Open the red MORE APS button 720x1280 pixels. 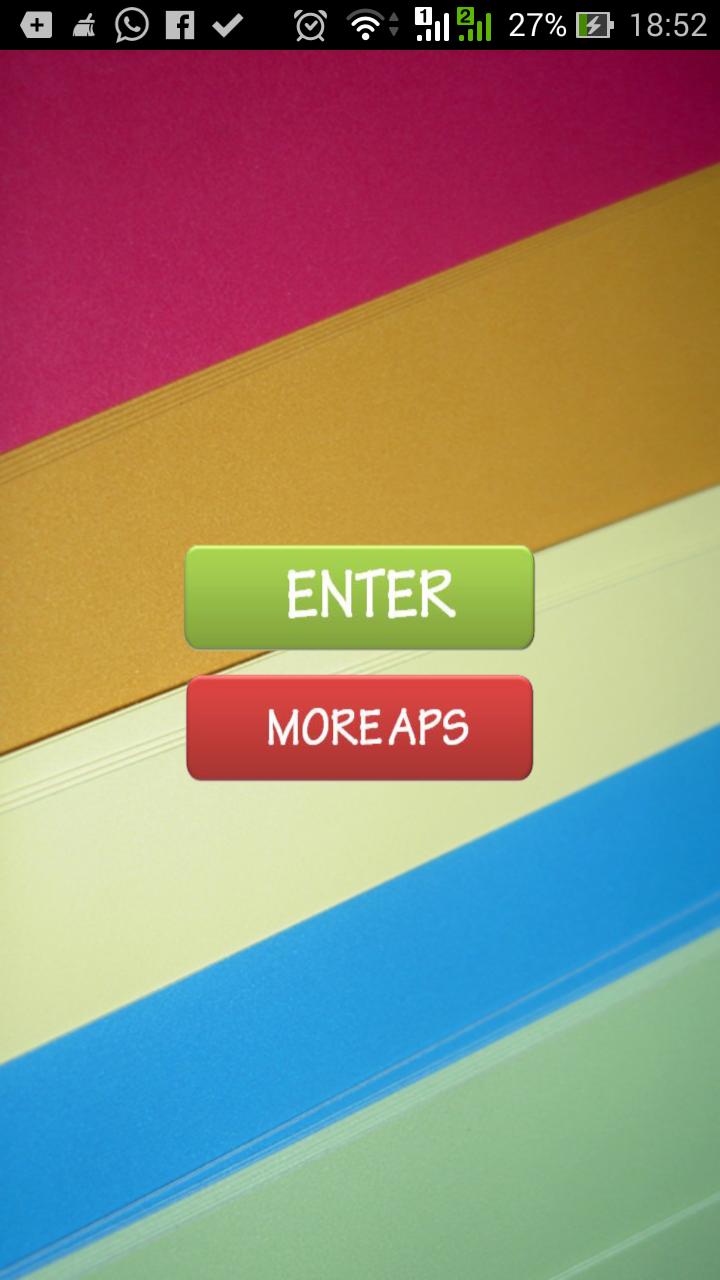(359, 728)
